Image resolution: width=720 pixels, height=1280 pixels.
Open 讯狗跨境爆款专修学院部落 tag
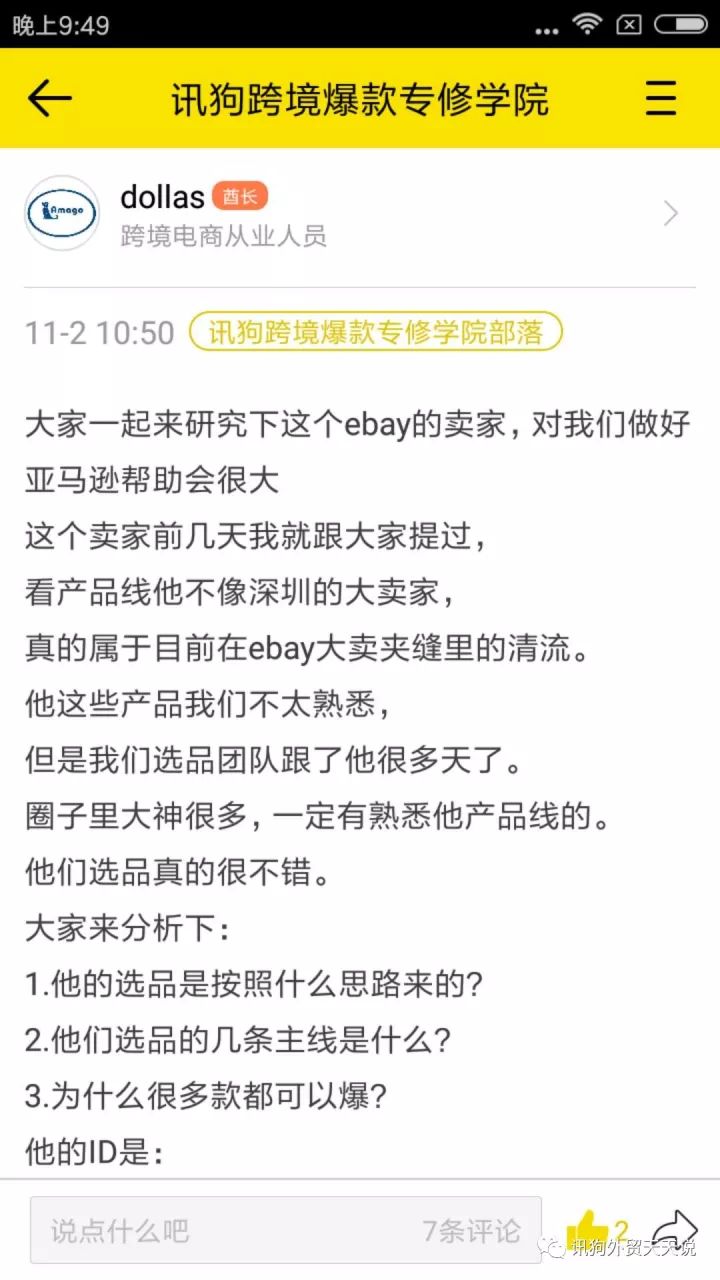[376, 333]
